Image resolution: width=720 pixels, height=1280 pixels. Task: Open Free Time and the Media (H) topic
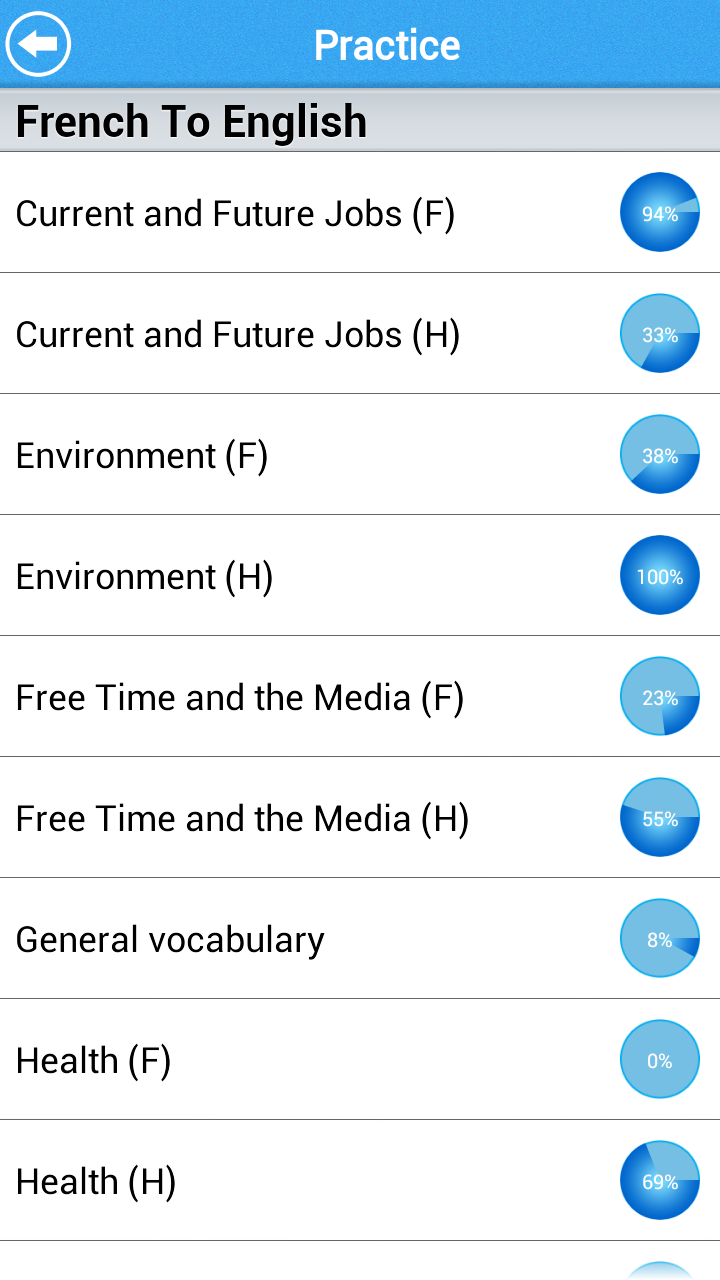point(300,817)
